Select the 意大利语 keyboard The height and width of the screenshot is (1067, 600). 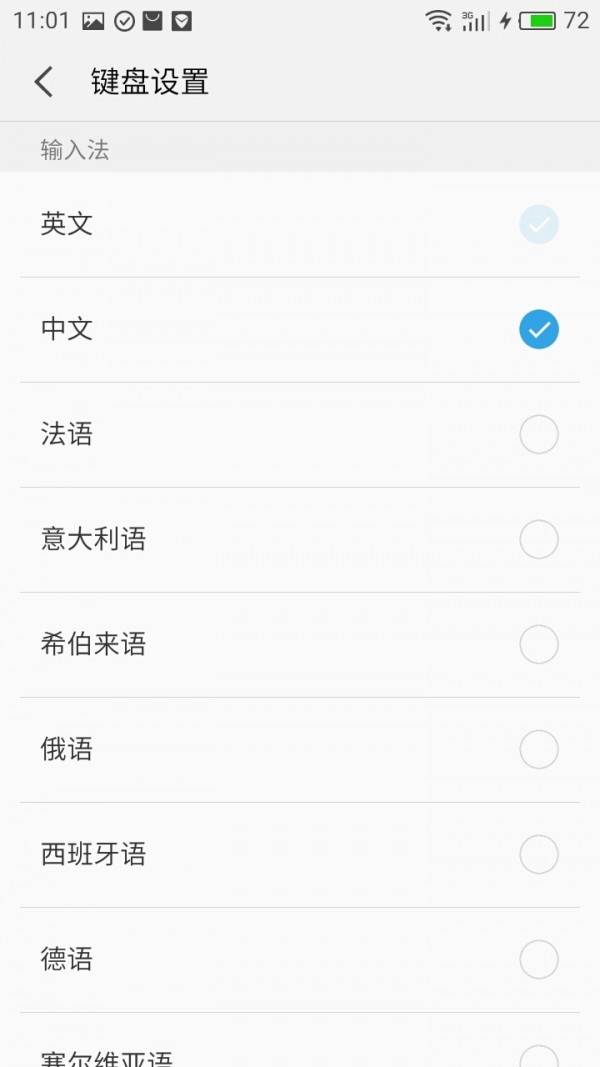click(538, 539)
